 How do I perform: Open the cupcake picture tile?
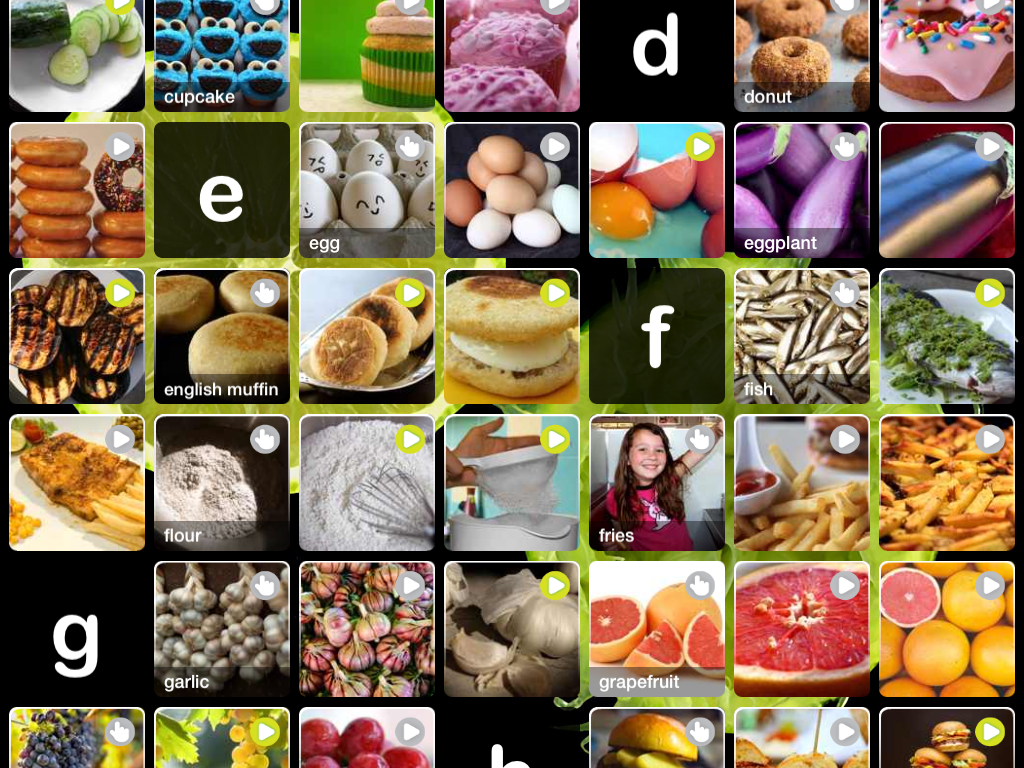(x=222, y=50)
